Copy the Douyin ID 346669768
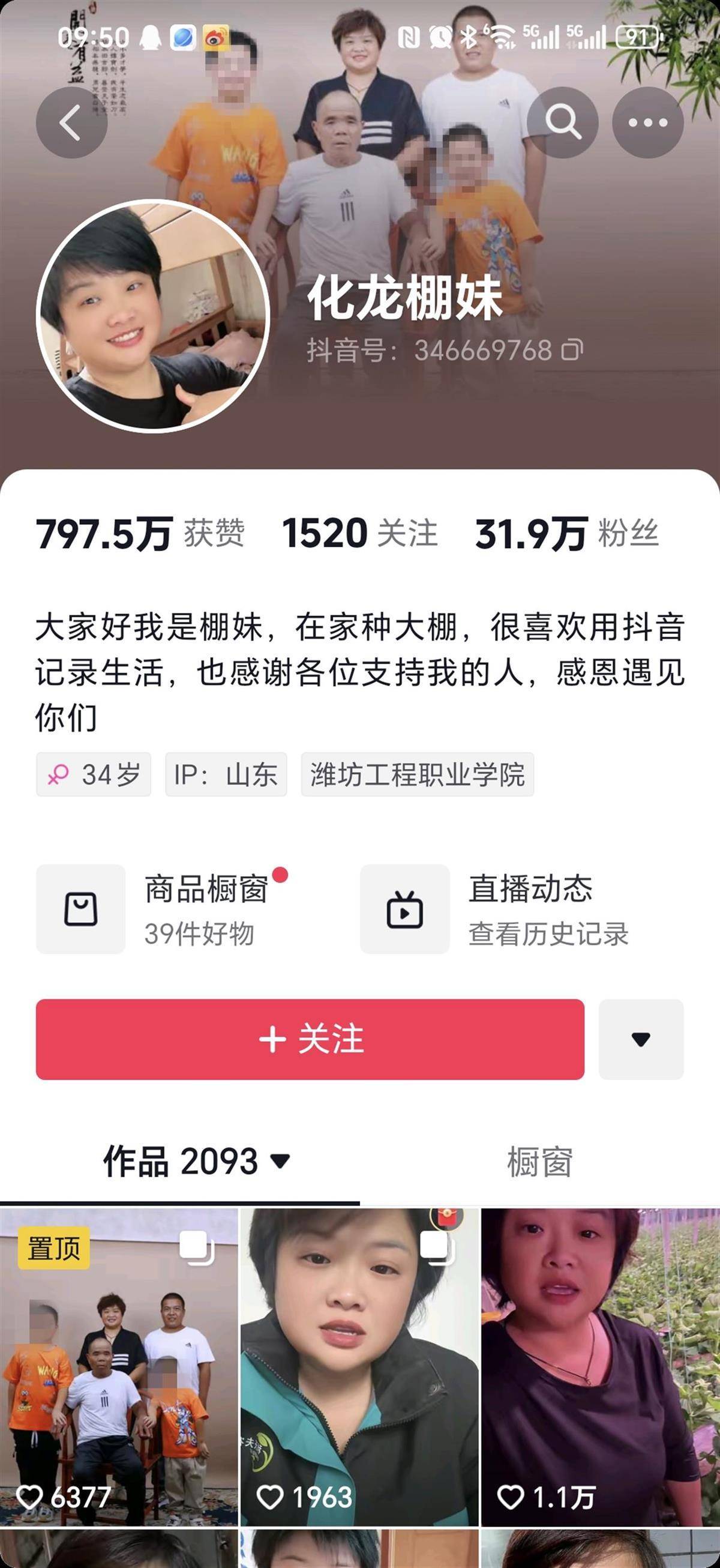This screenshot has height=1568, width=720. coord(572,350)
